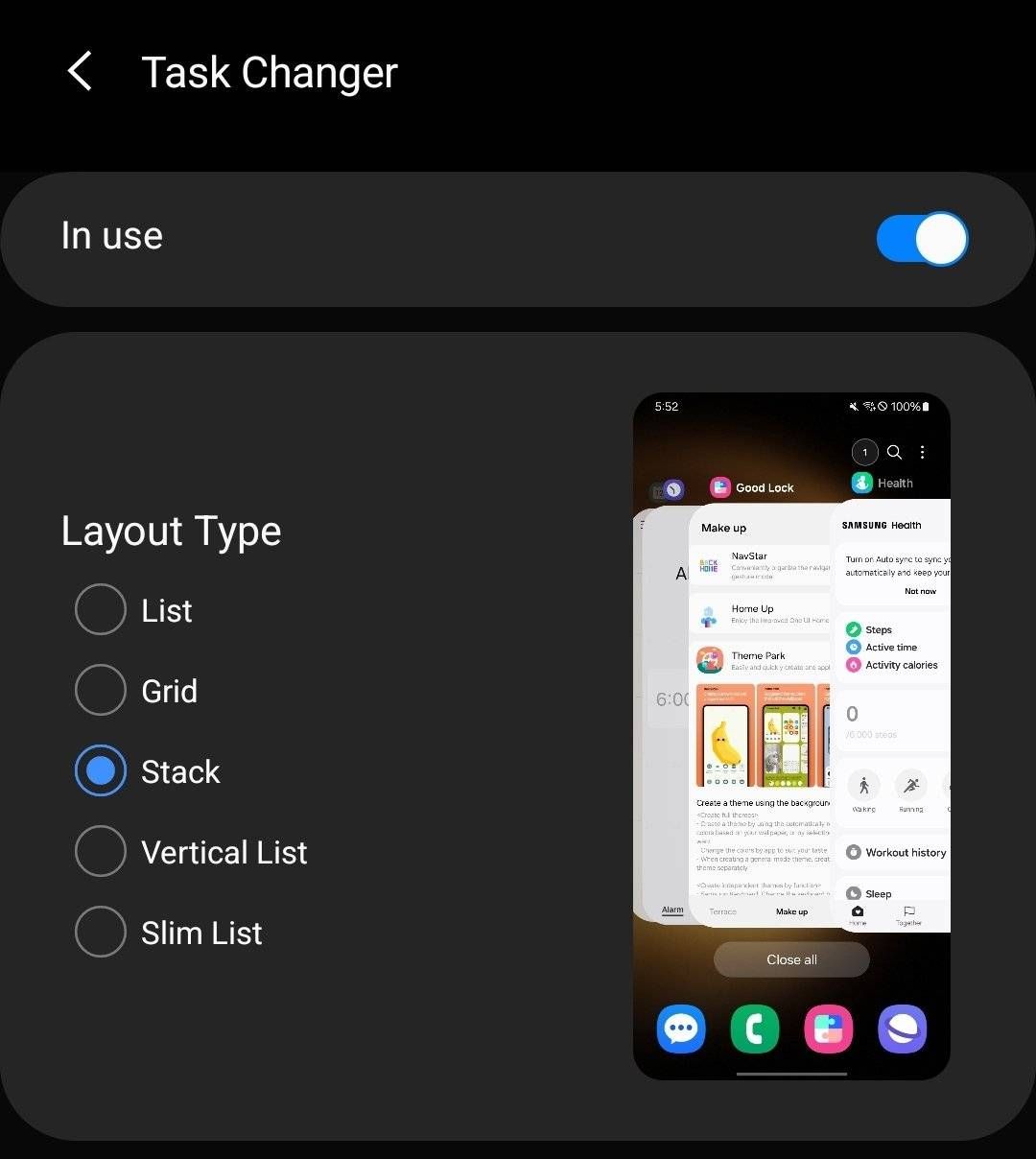Open the Theme Park module icon
Viewport: 1036px width, 1159px height.
(710, 660)
